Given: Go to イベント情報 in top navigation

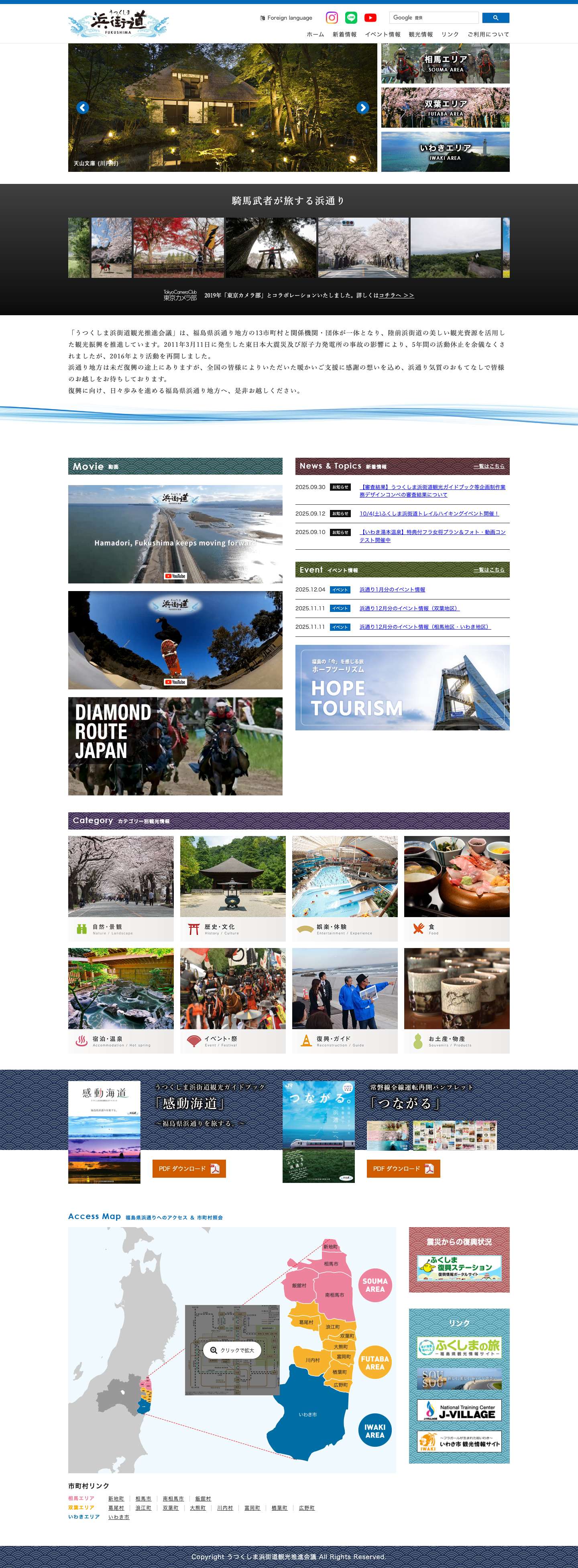Looking at the screenshot, I should point(382,35).
